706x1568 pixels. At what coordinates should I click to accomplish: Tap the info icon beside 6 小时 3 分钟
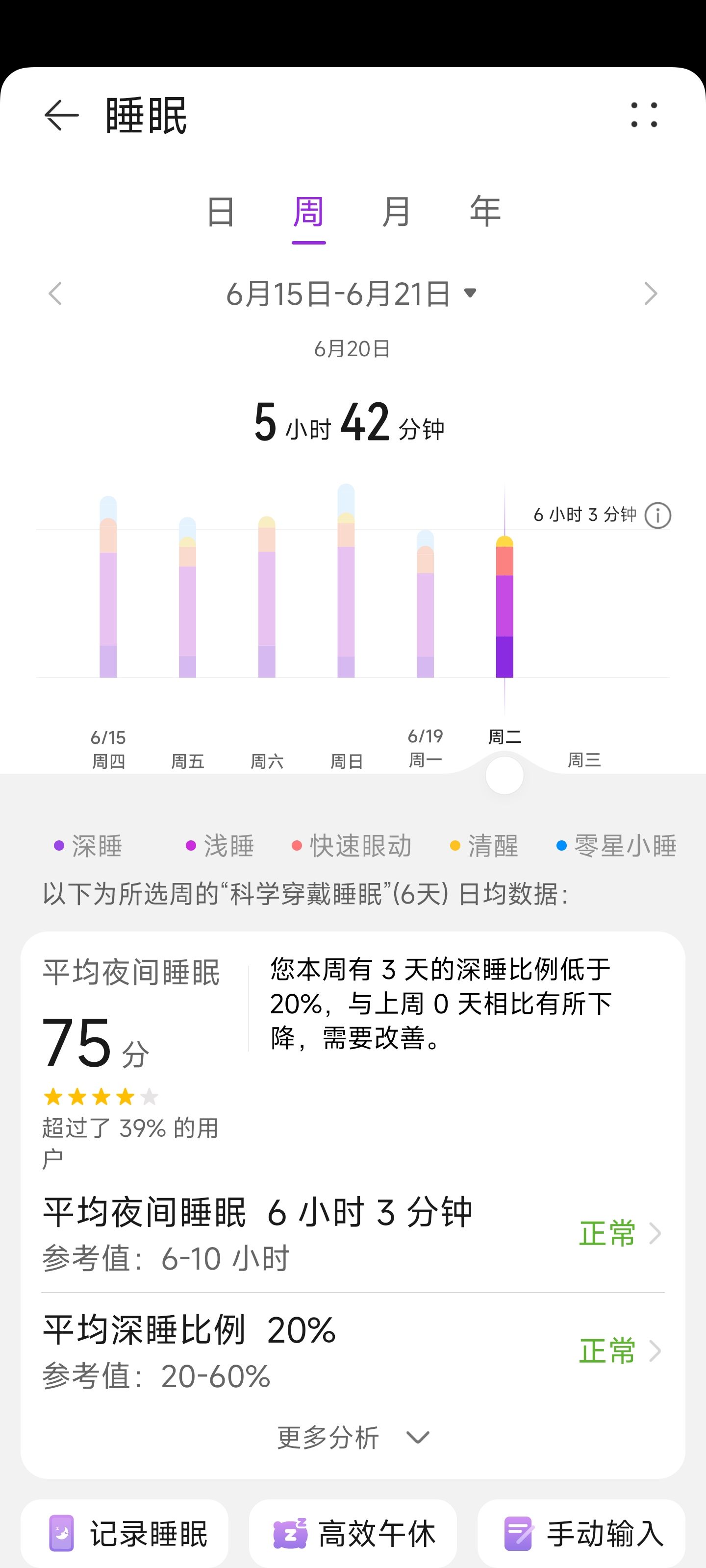658,515
